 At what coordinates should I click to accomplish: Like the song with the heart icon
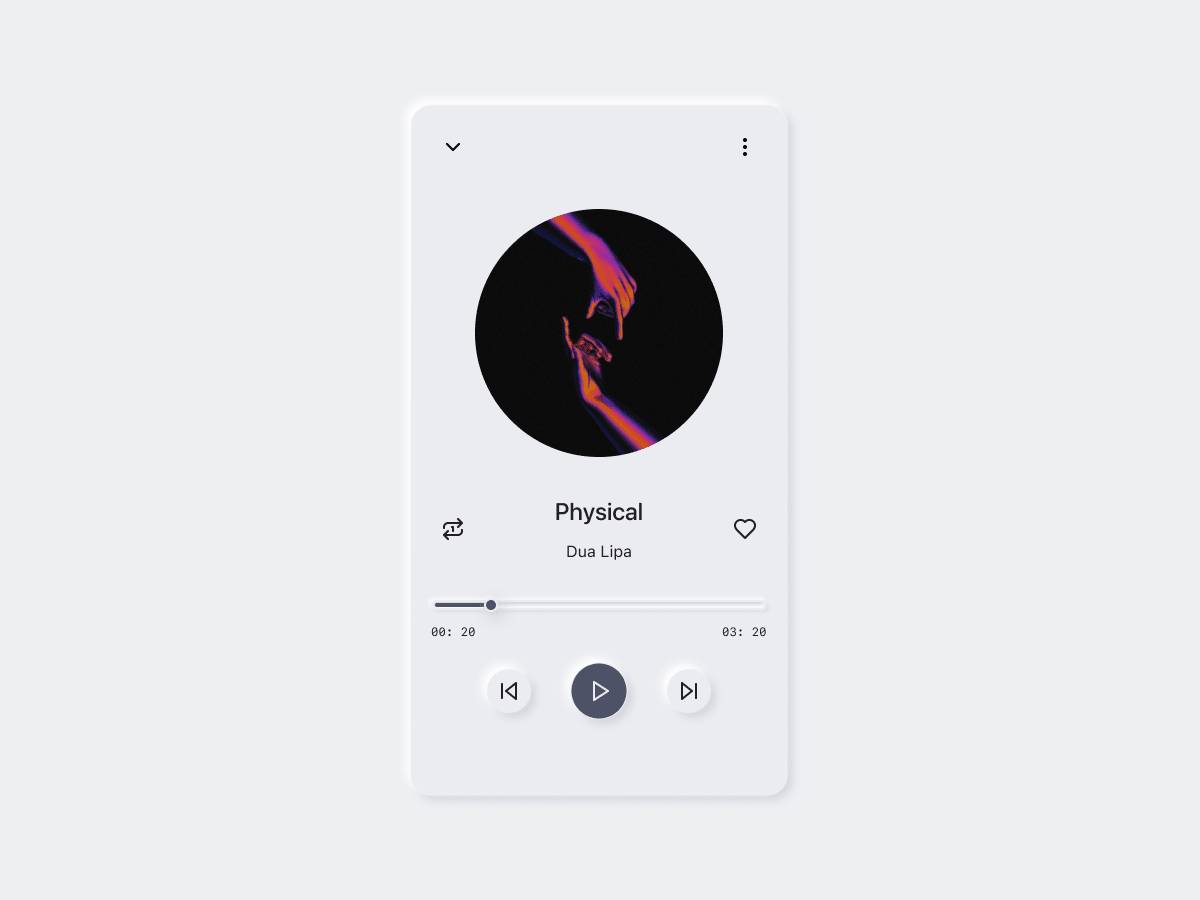[x=744, y=529]
